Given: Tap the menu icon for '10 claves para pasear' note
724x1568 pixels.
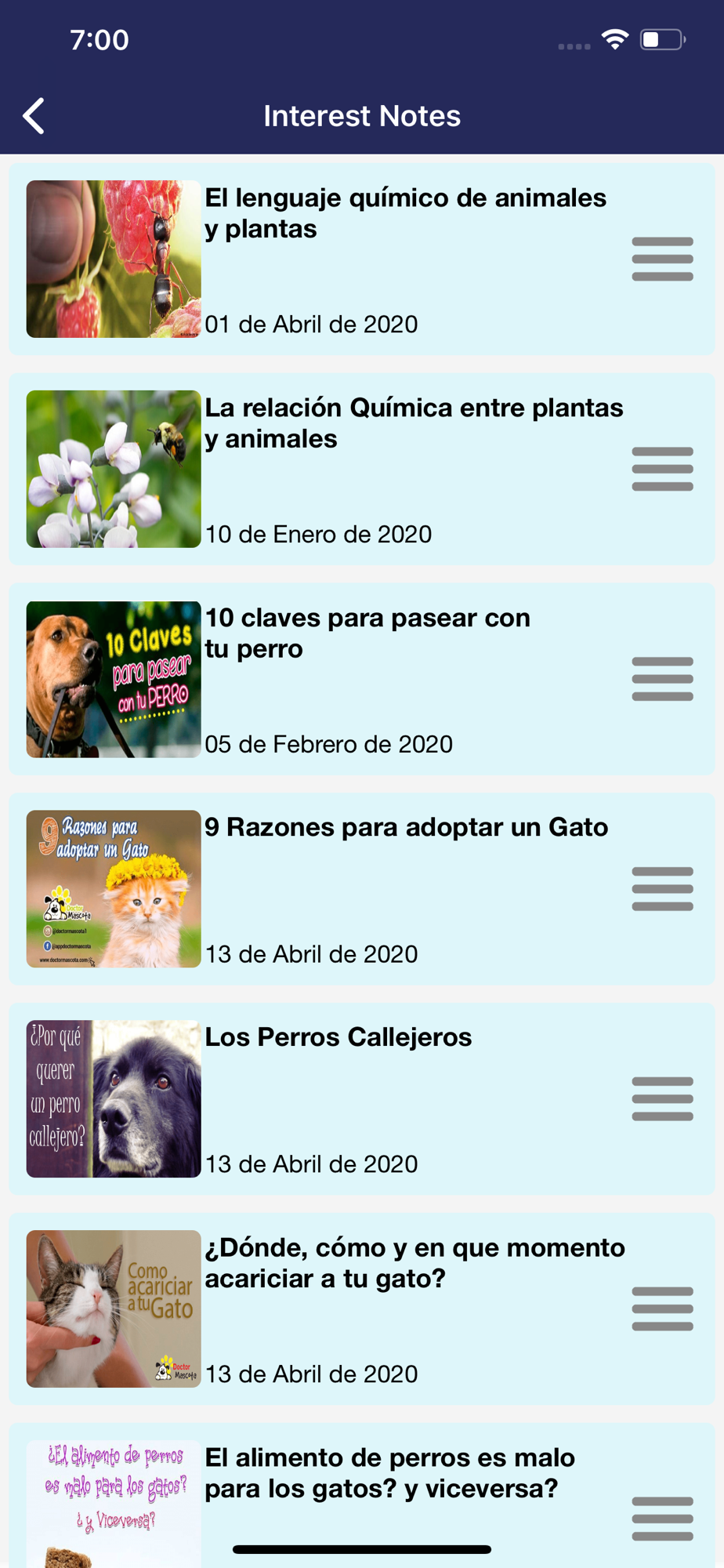Looking at the screenshot, I should (x=662, y=679).
